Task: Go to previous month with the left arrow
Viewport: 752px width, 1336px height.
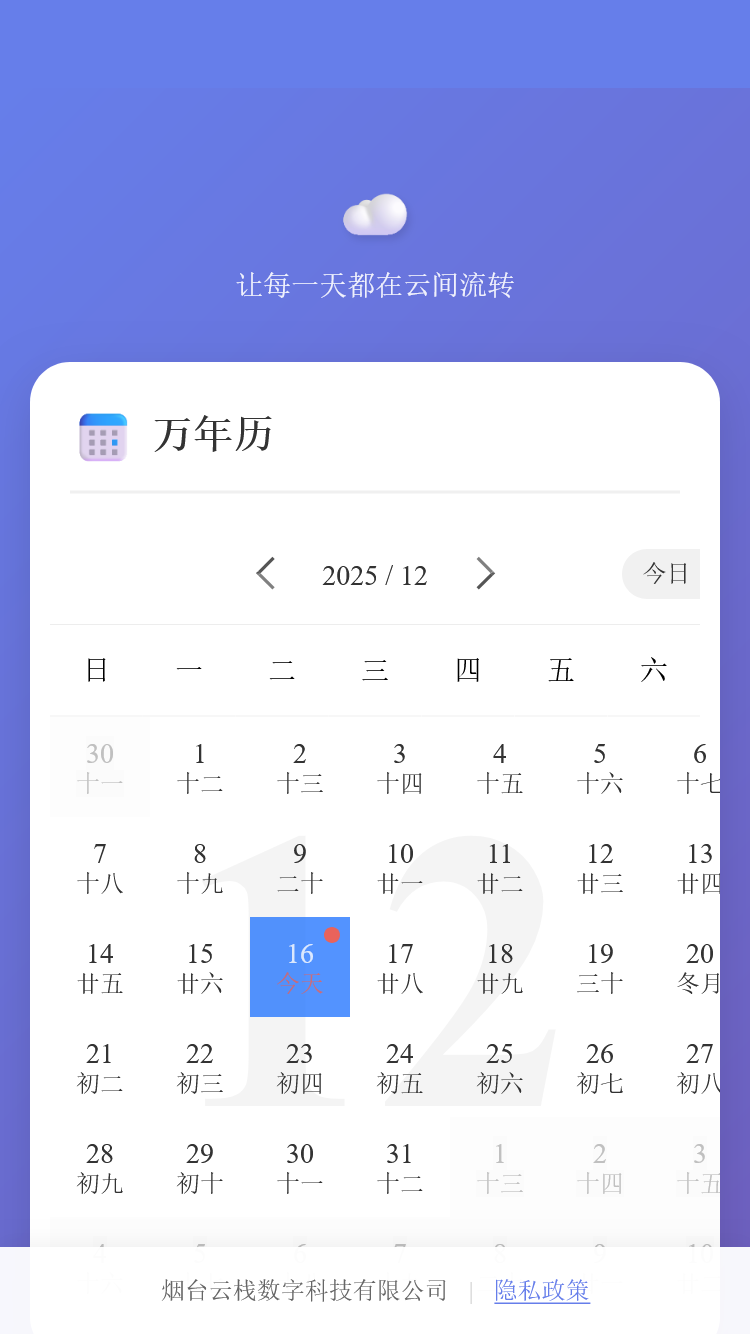Action: (265, 574)
